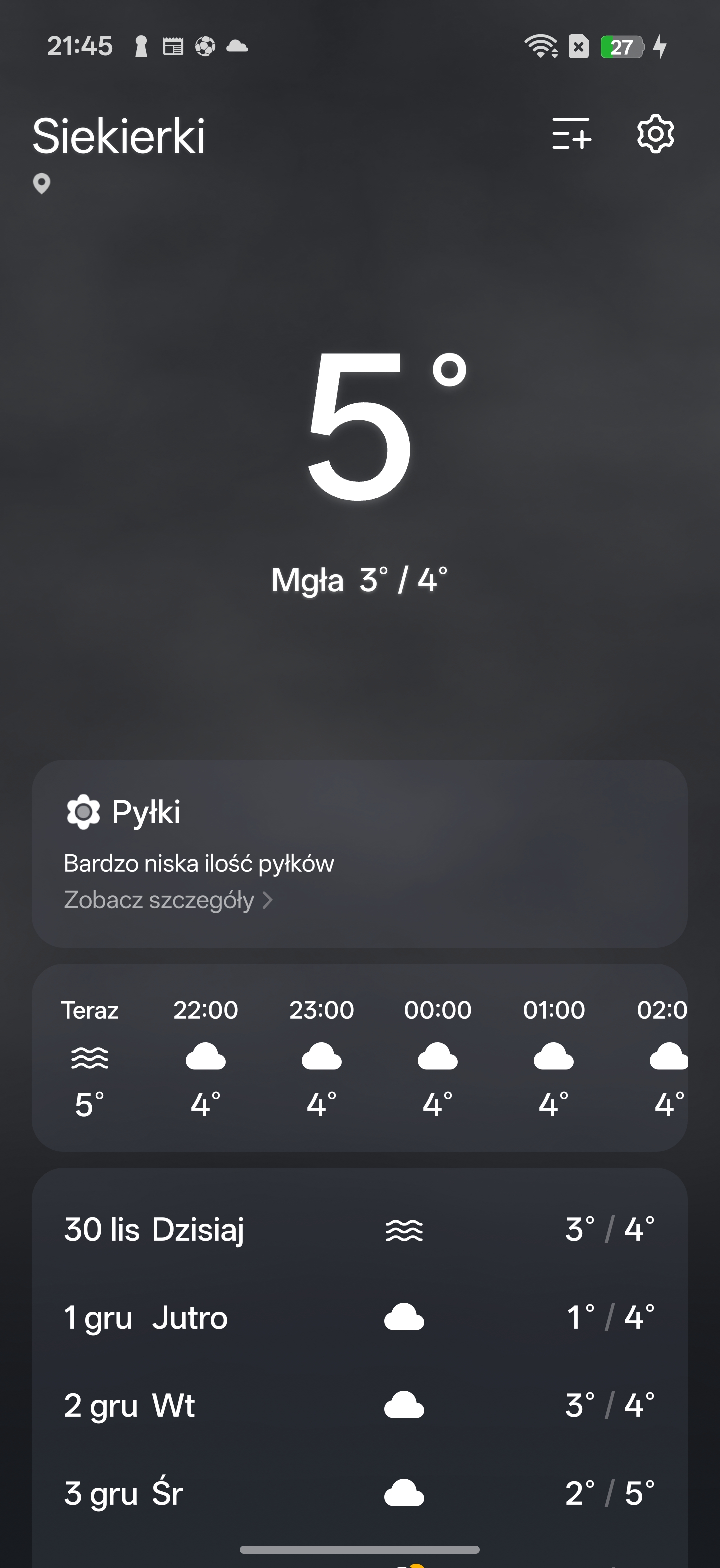
Task: Open the 1 gru Jutro forecast row
Action: tap(359, 1318)
